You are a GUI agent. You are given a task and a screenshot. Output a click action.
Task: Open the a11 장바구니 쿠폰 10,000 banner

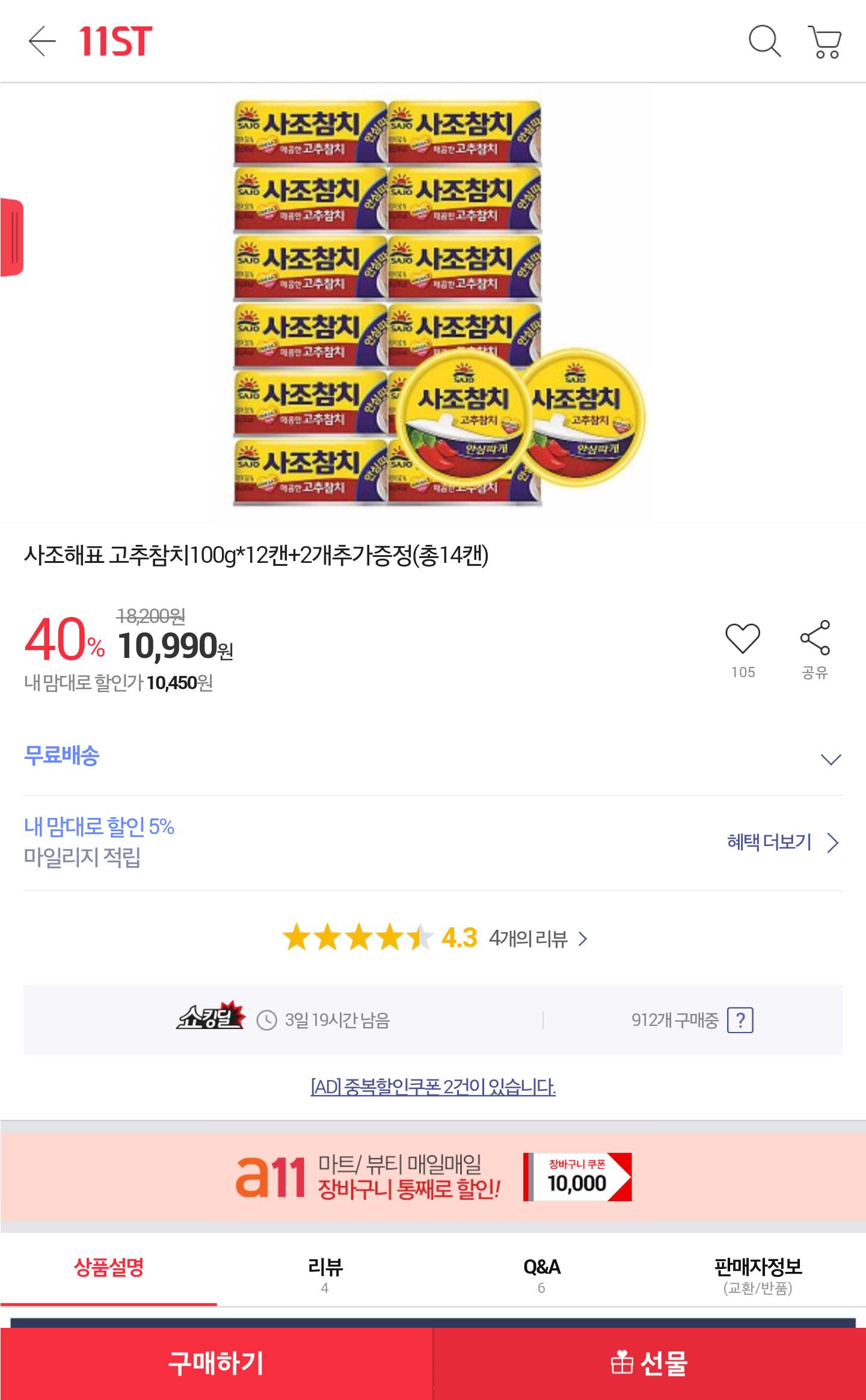433,1177
